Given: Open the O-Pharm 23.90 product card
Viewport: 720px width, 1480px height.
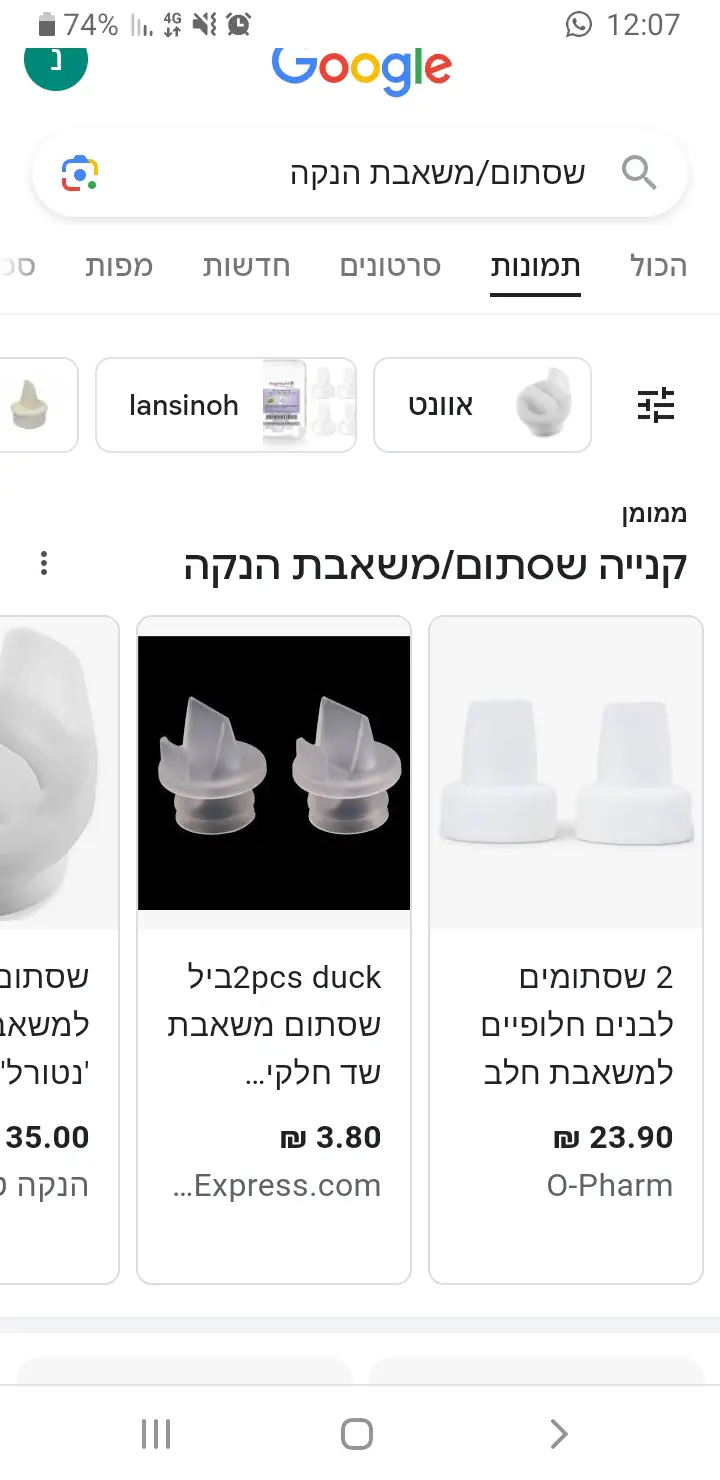Looking at the screenshot, I should coord(566,948).
